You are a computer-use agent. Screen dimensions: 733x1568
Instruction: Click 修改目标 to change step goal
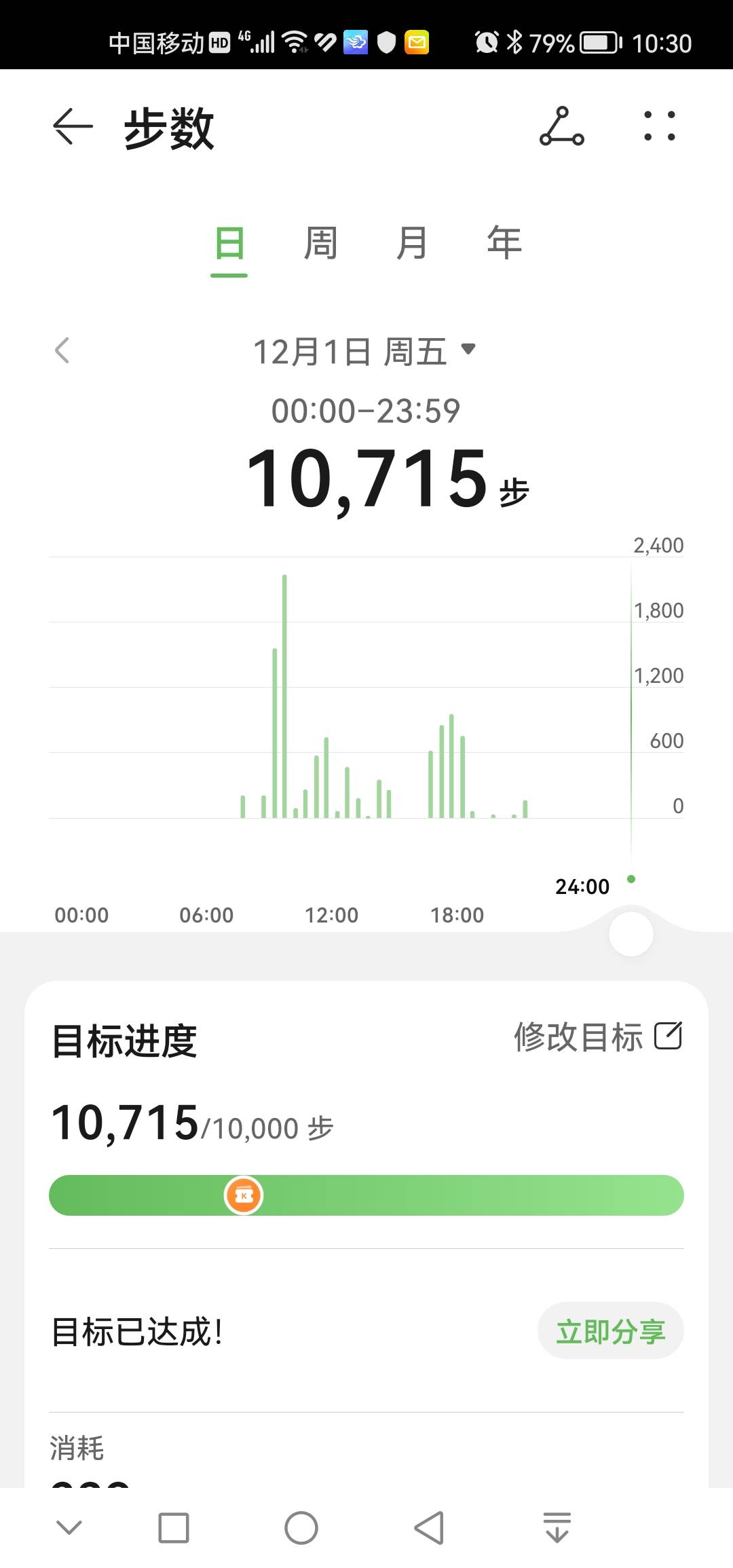click(x=581, y=1037)
